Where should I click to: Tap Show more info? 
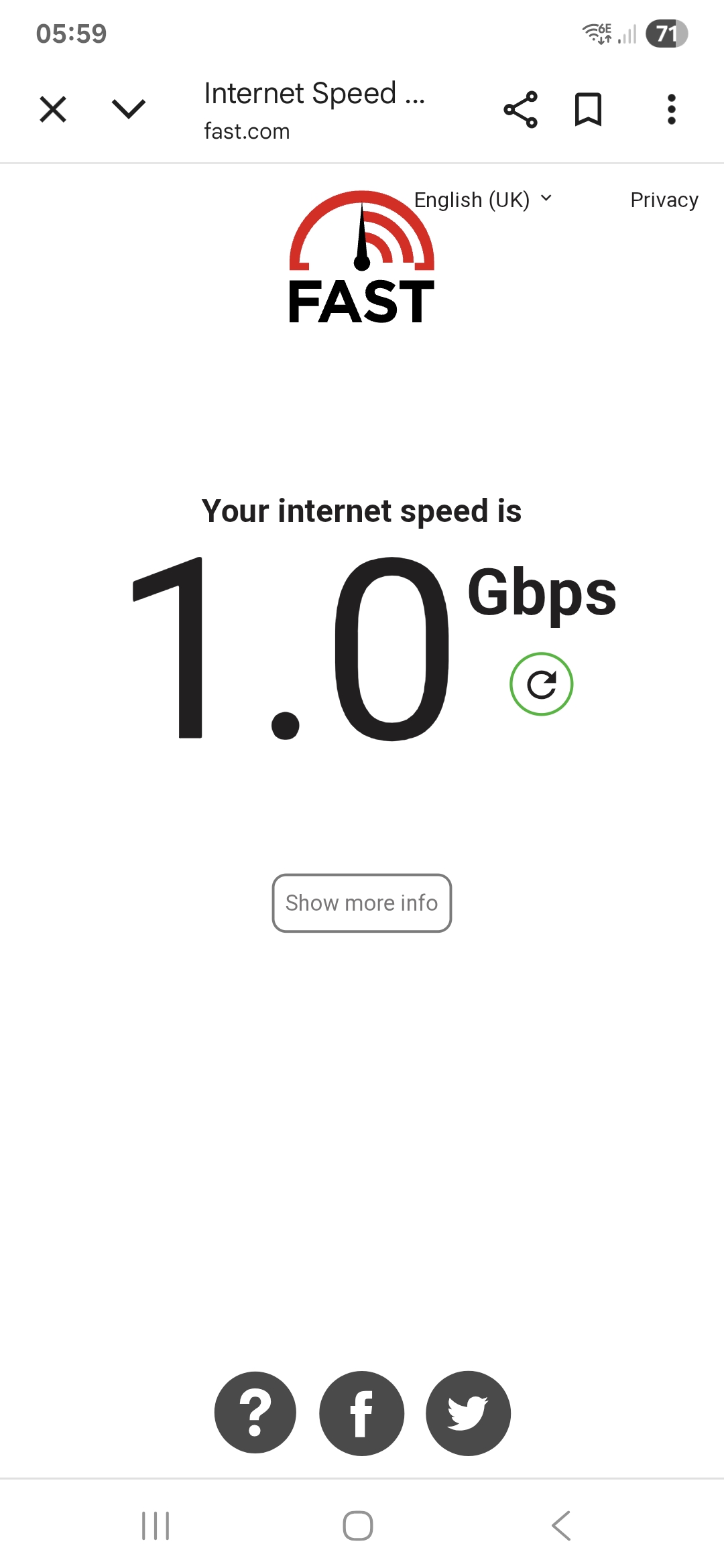pos(361,903)
